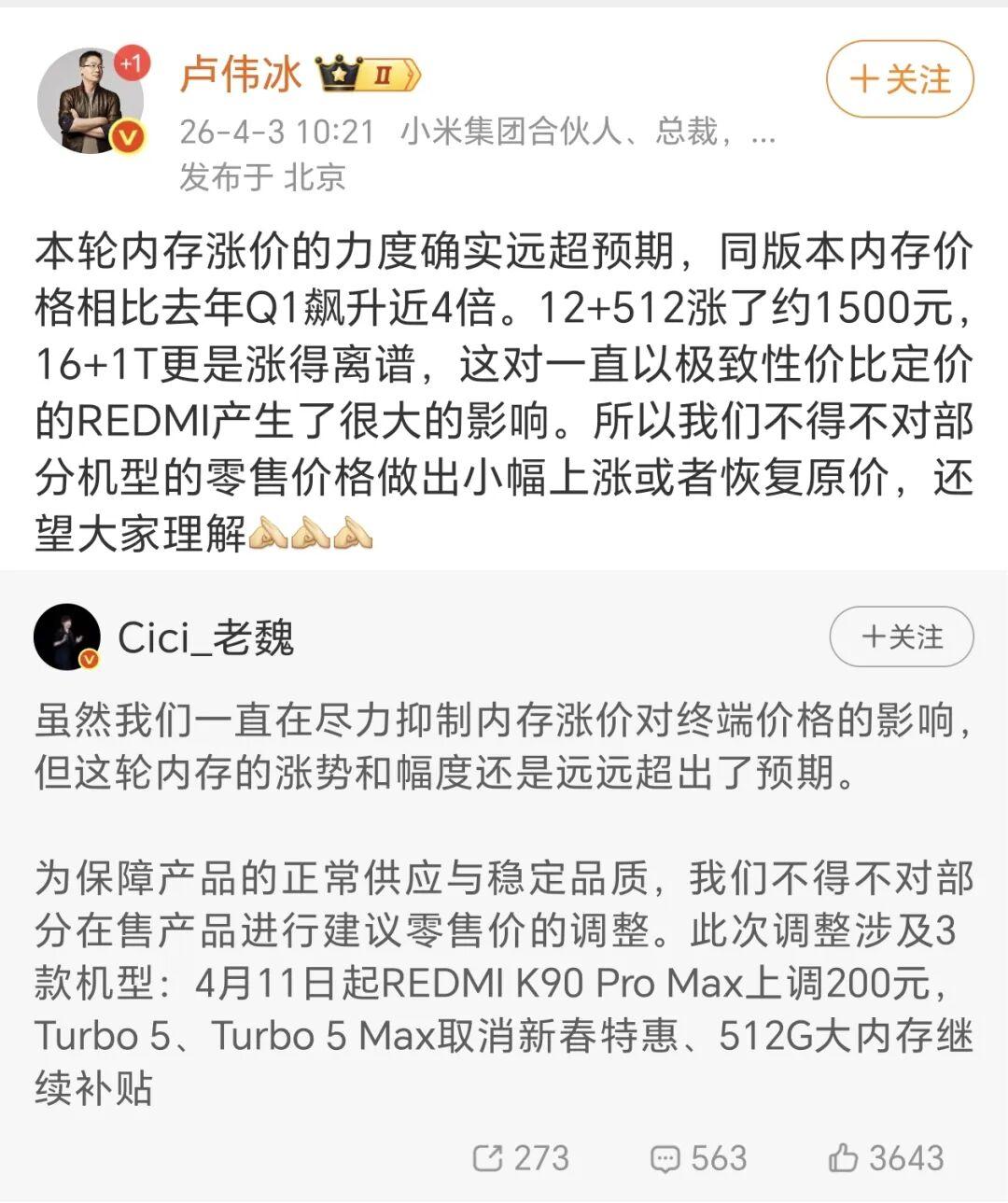Repost this post with 273 reposts
This screenshot has height=1203, width=1008.
[x=520, y=1158]
